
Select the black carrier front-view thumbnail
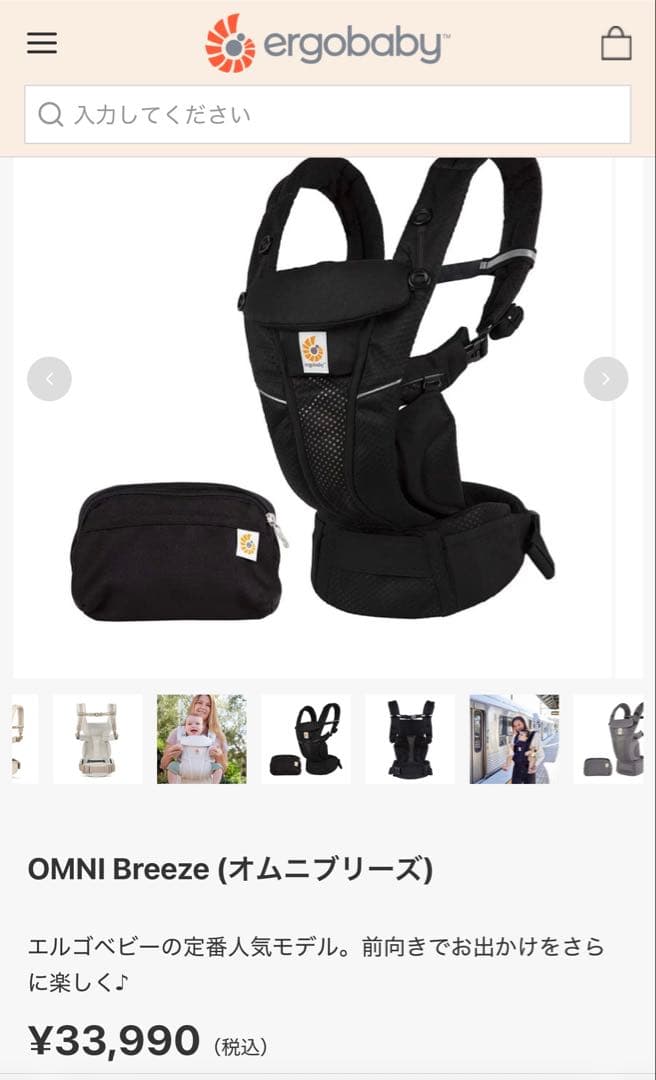(410, 739)
